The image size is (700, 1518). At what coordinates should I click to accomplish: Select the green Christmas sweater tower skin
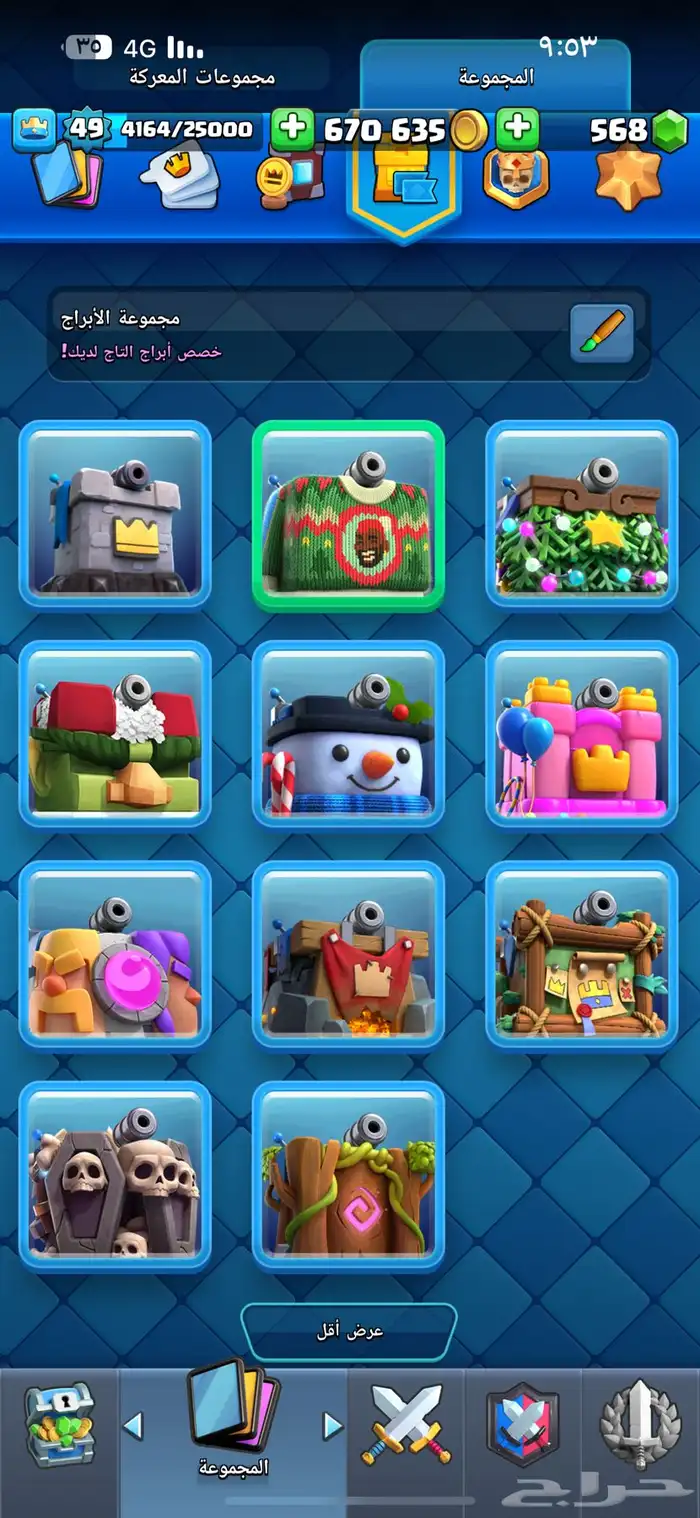click(x=348, y=515)
